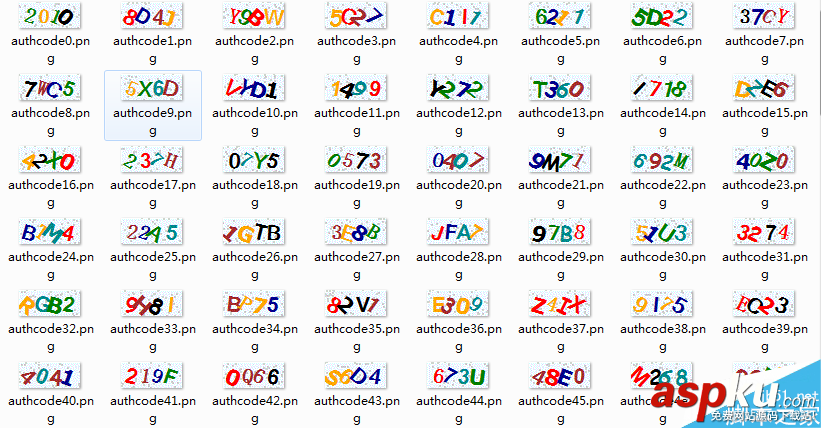Click on authcode10.png
Image resolution: width=821 pixels, height=428 pixels.
(253, 89)
